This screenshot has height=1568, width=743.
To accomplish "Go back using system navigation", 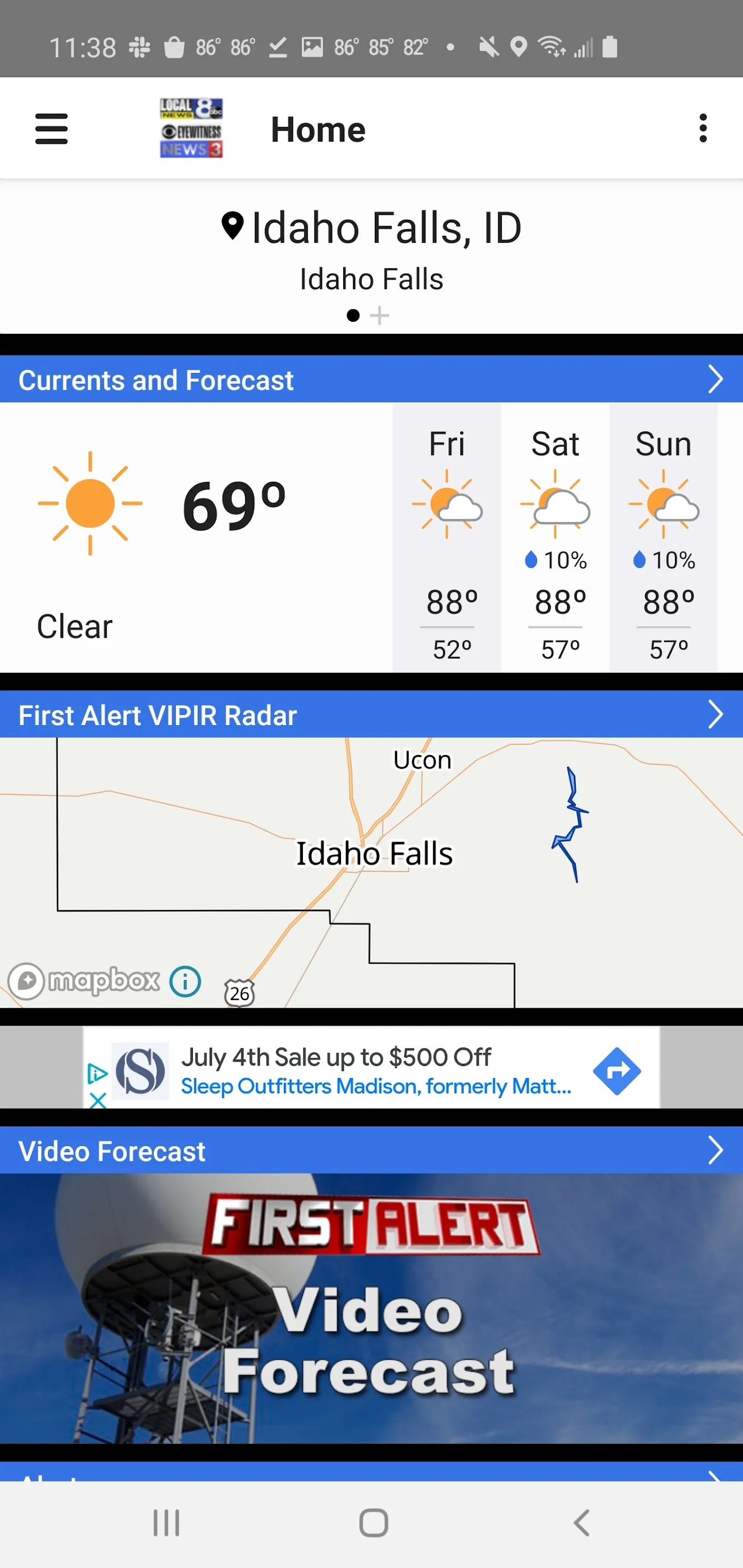I will [x=582, y=1523].
